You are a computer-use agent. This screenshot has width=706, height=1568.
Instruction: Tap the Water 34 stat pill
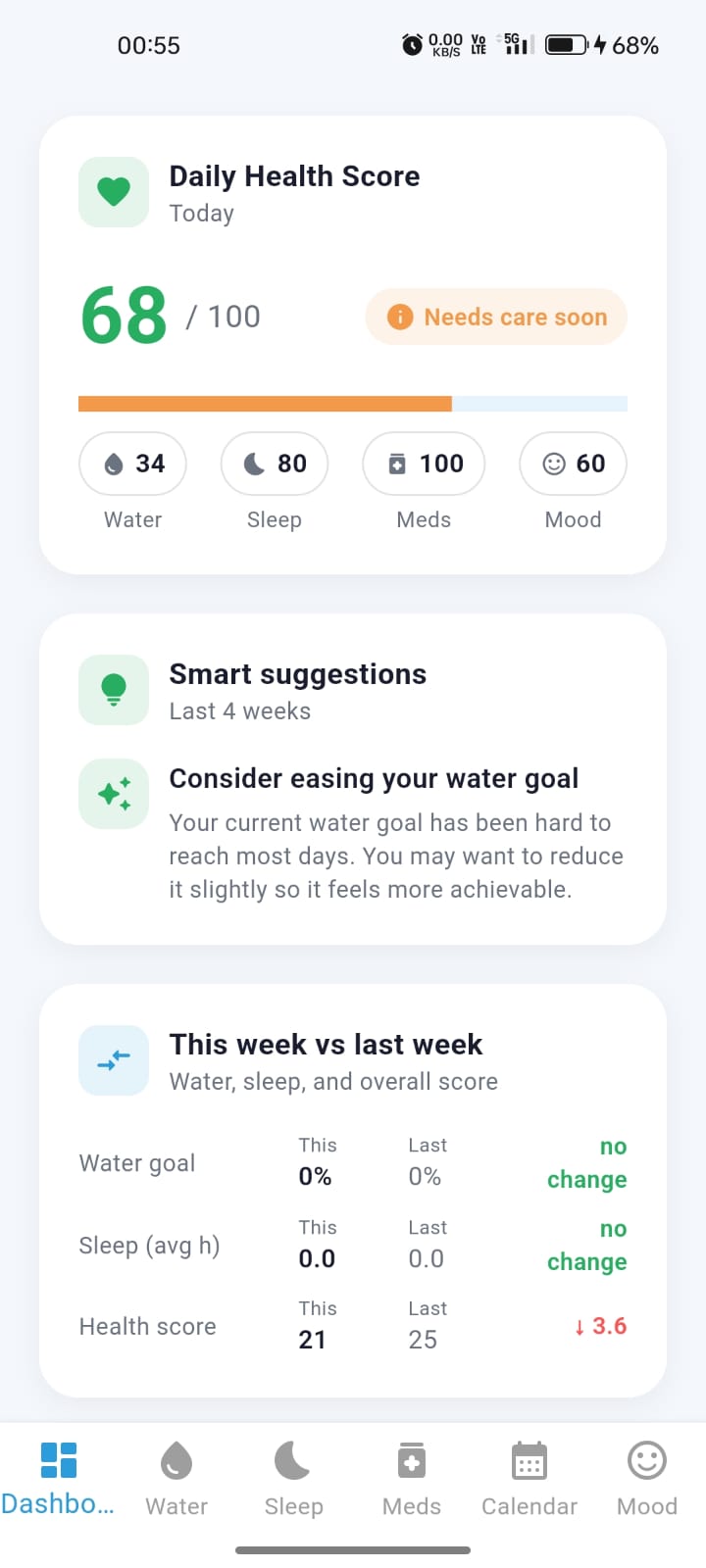(x=132, y=464)
